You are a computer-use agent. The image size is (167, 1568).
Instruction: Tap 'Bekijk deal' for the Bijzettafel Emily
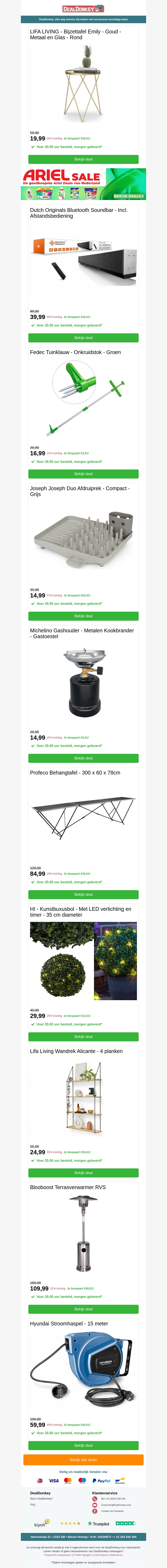pos(83,159)
